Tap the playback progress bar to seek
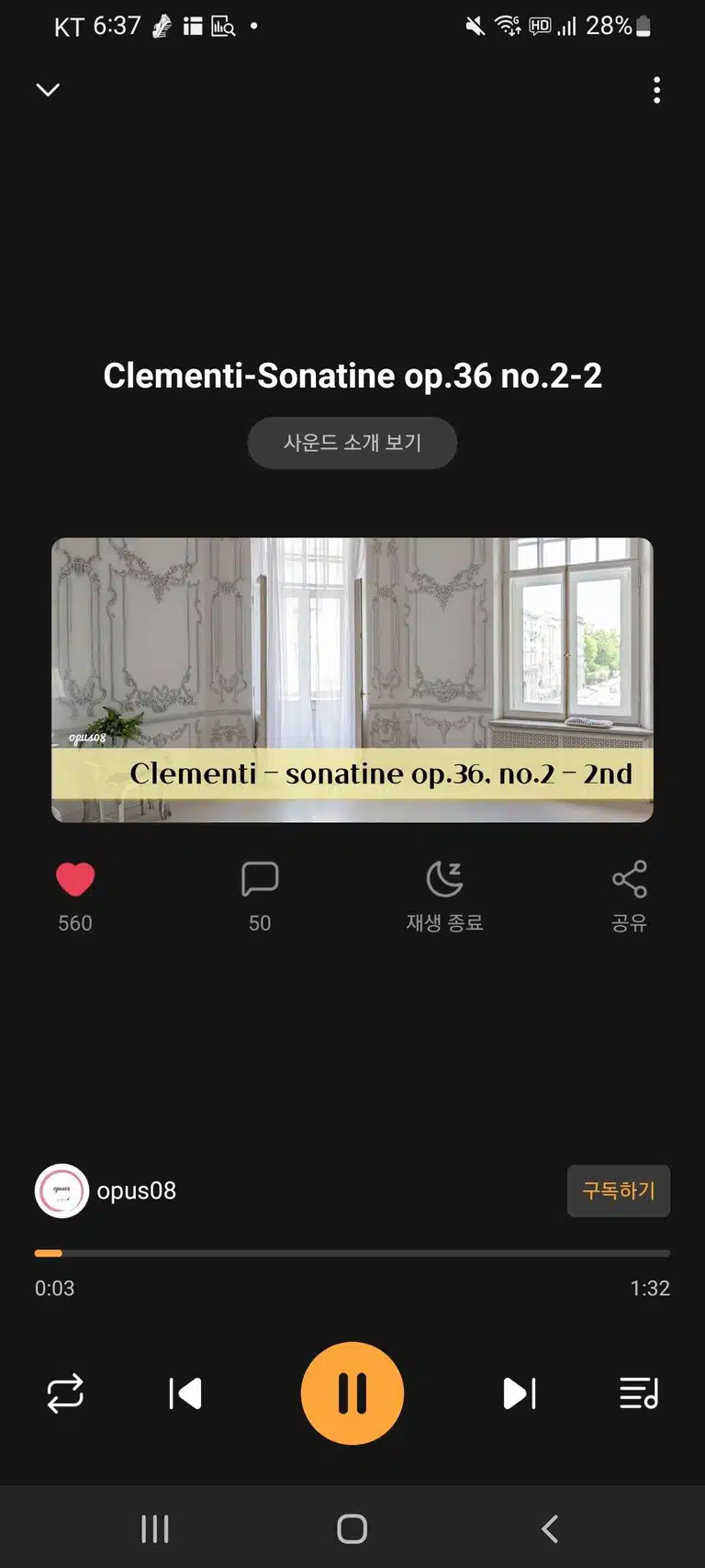705x1568 pixels. click(352, 1253)
